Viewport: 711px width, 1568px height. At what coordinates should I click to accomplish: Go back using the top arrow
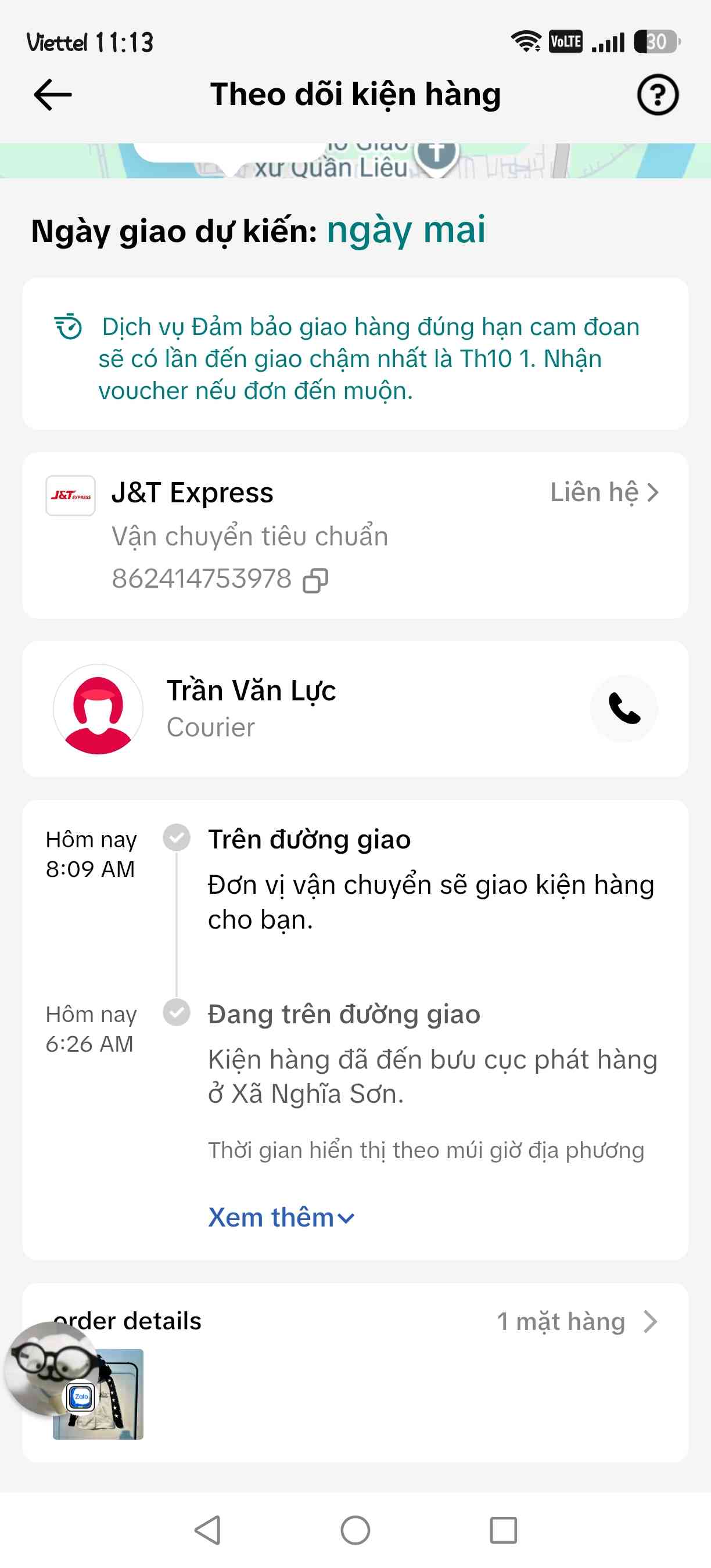pos(53,95)
